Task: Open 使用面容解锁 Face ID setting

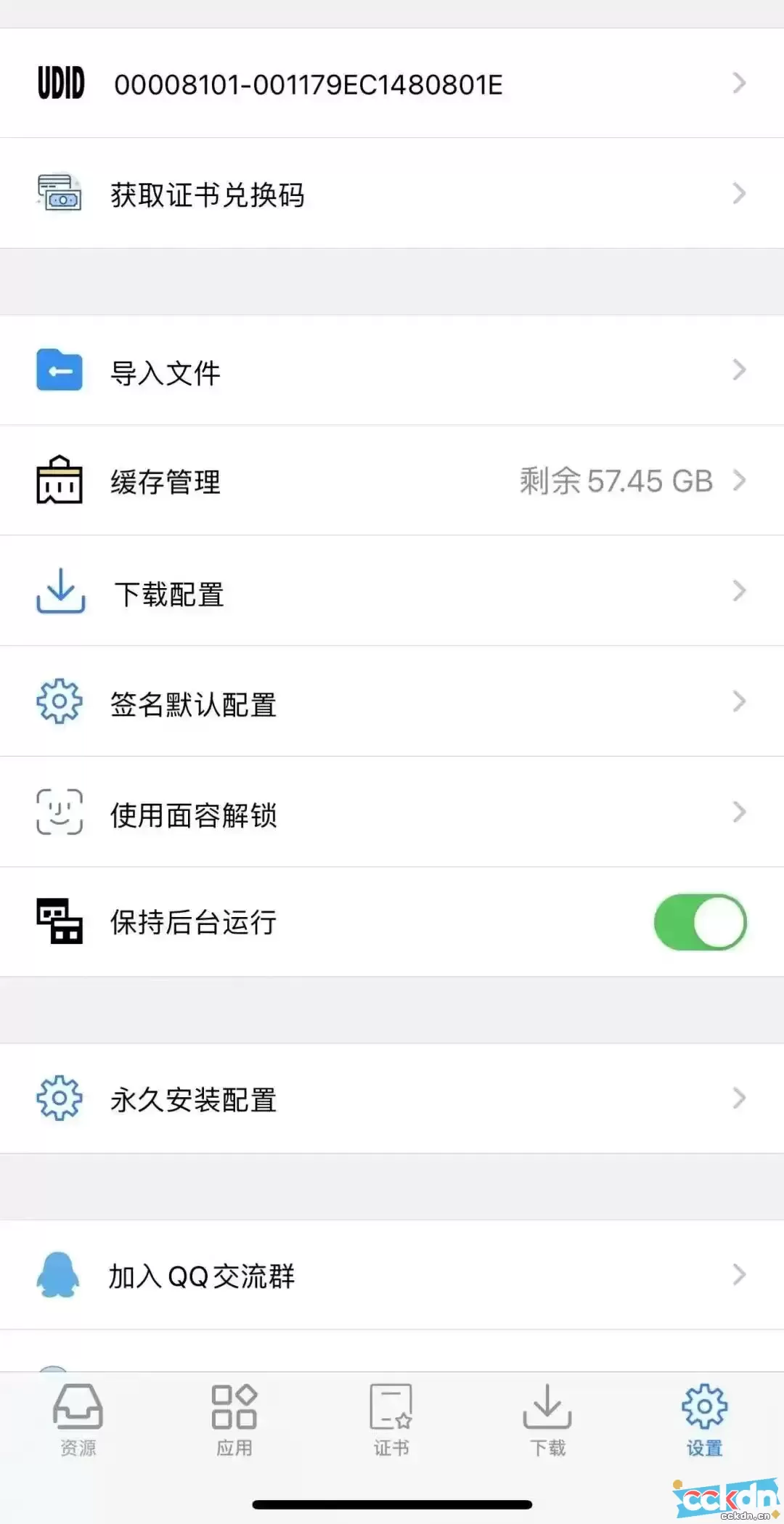Action: 392,812
